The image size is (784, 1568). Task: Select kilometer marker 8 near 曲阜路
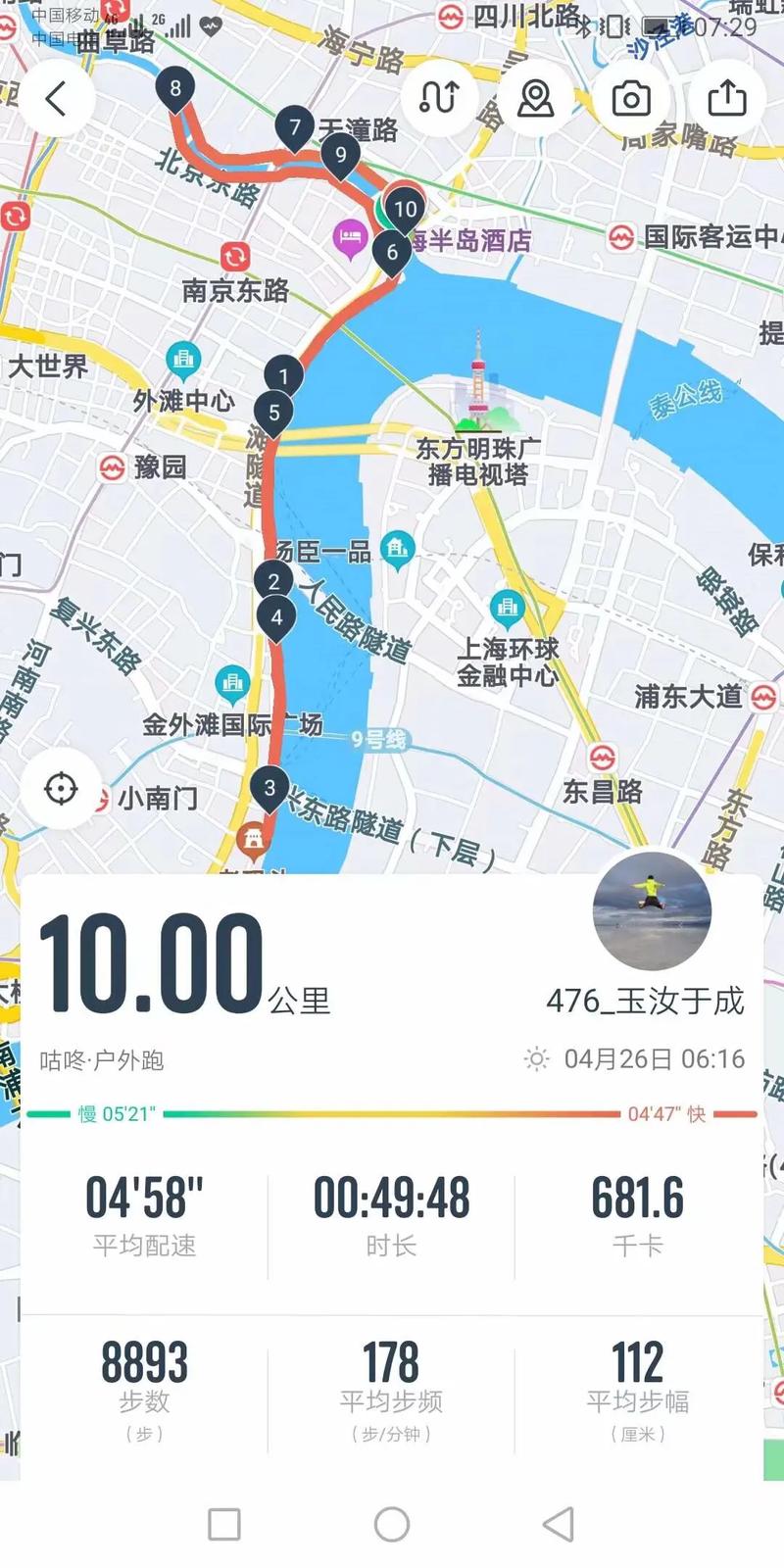pos(174,88)
